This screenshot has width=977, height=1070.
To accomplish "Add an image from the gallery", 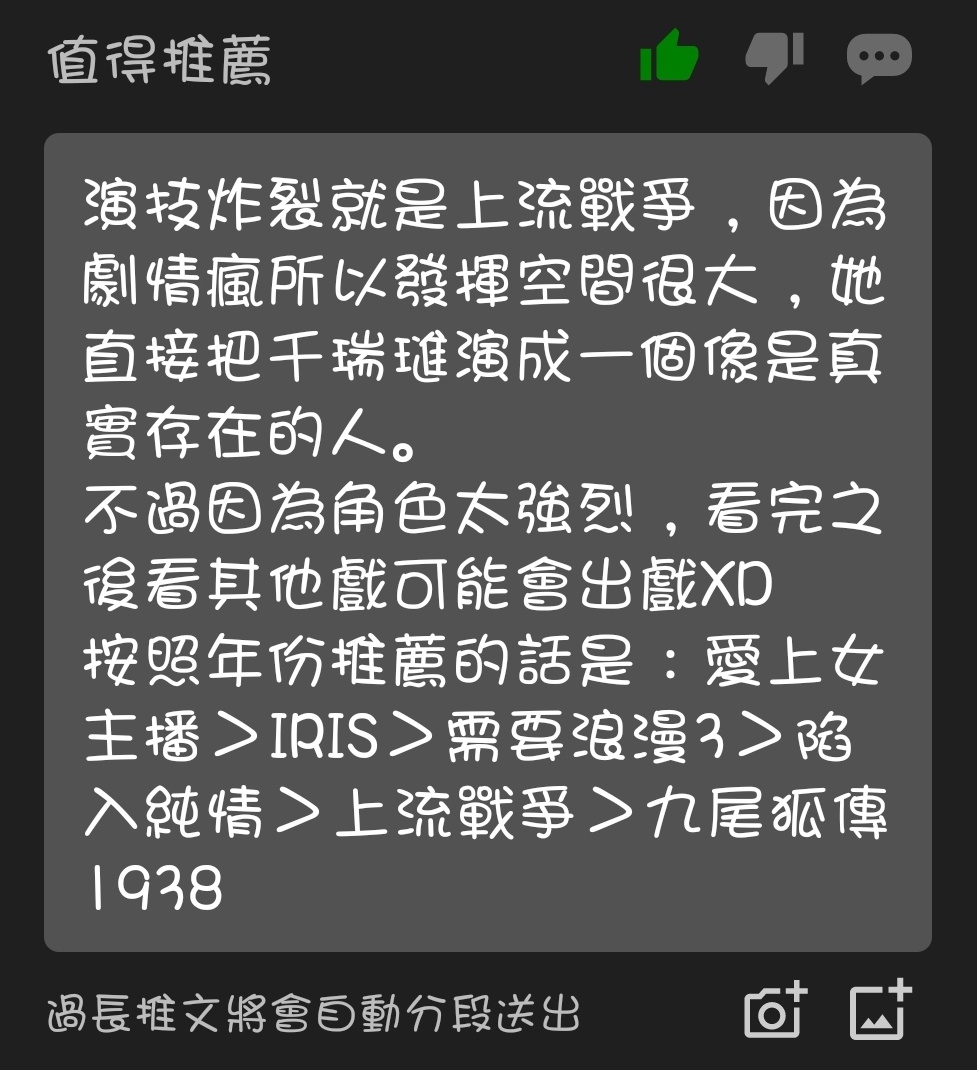I will [880, 1010].
